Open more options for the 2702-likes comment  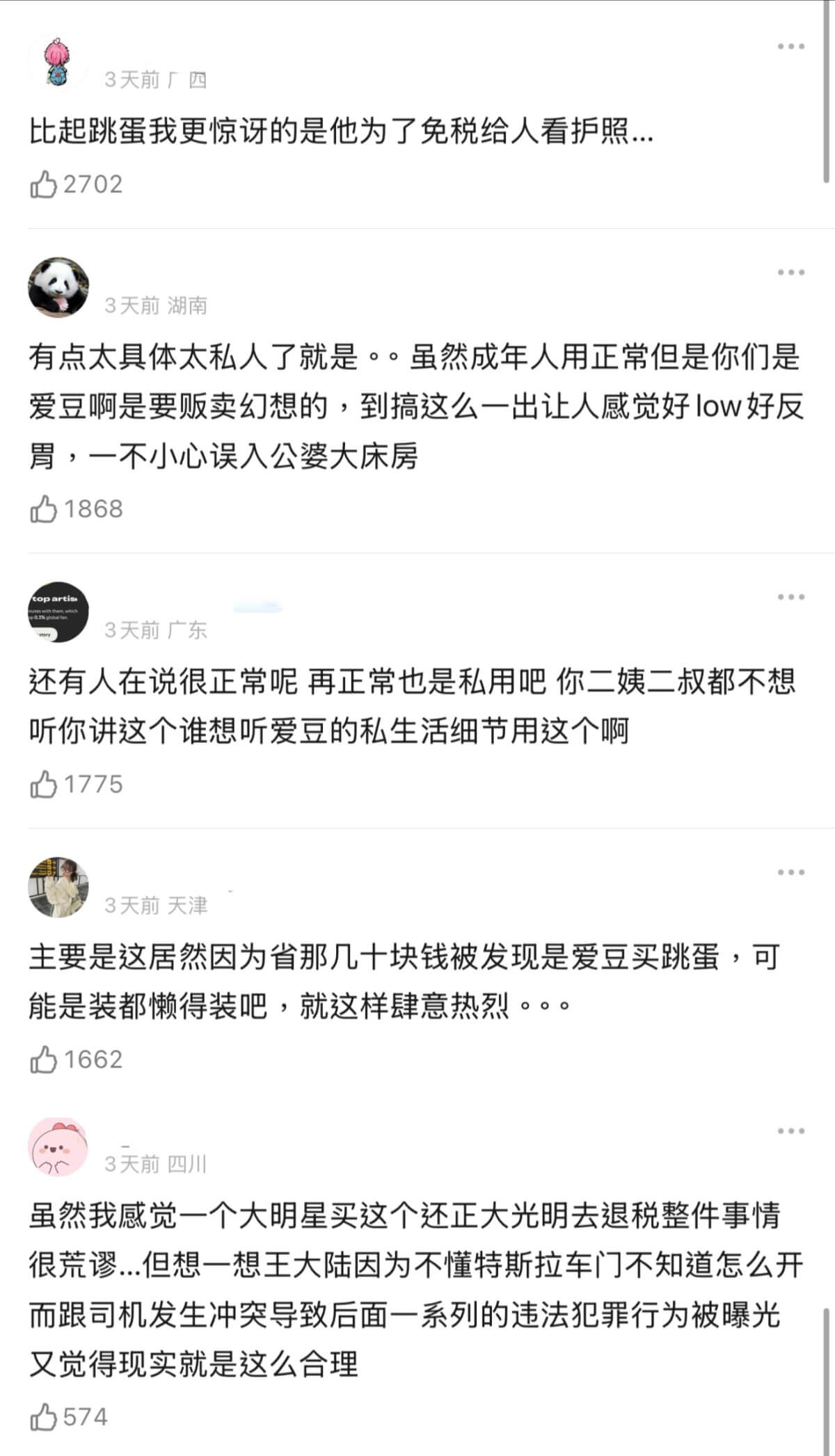click(x=790, y=47)
